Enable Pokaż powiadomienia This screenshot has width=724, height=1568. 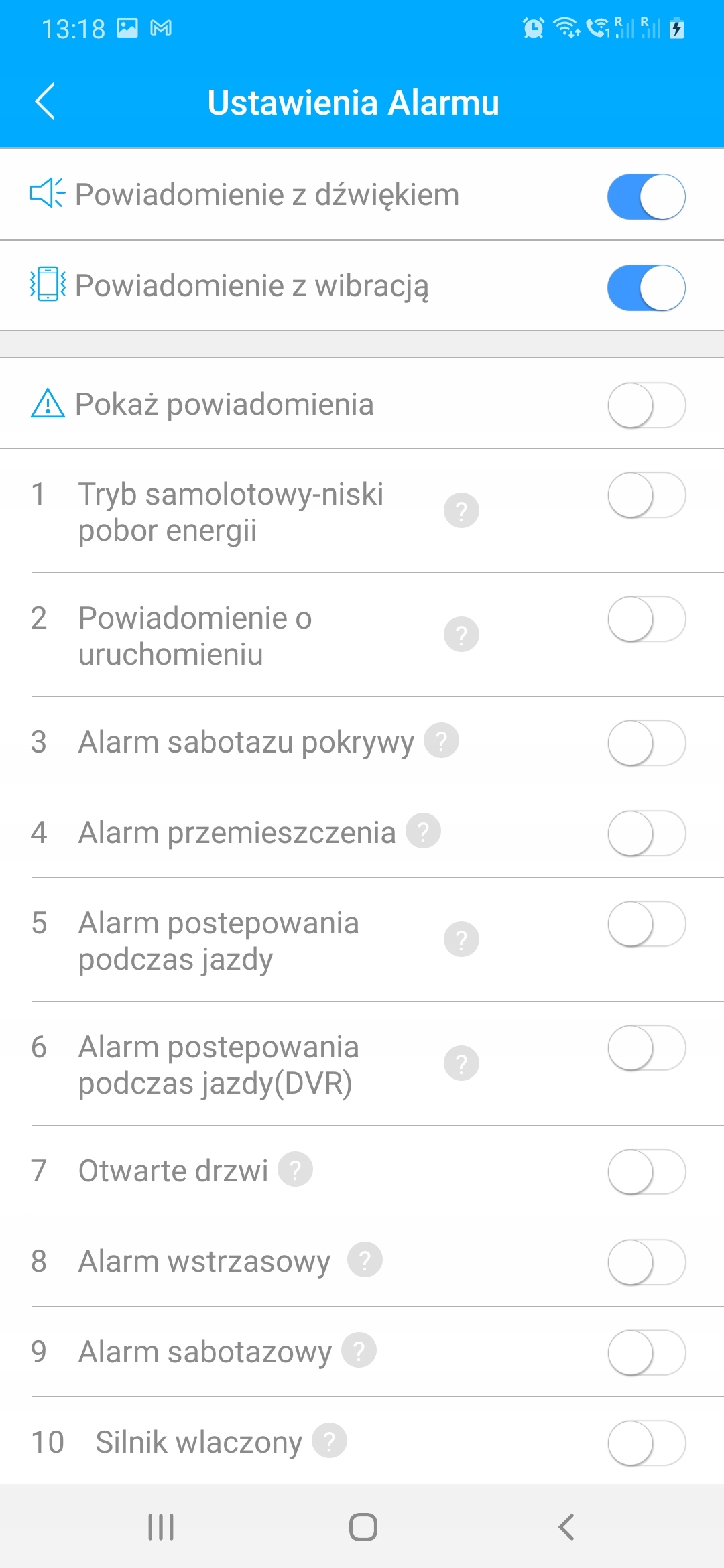(646, 405)
